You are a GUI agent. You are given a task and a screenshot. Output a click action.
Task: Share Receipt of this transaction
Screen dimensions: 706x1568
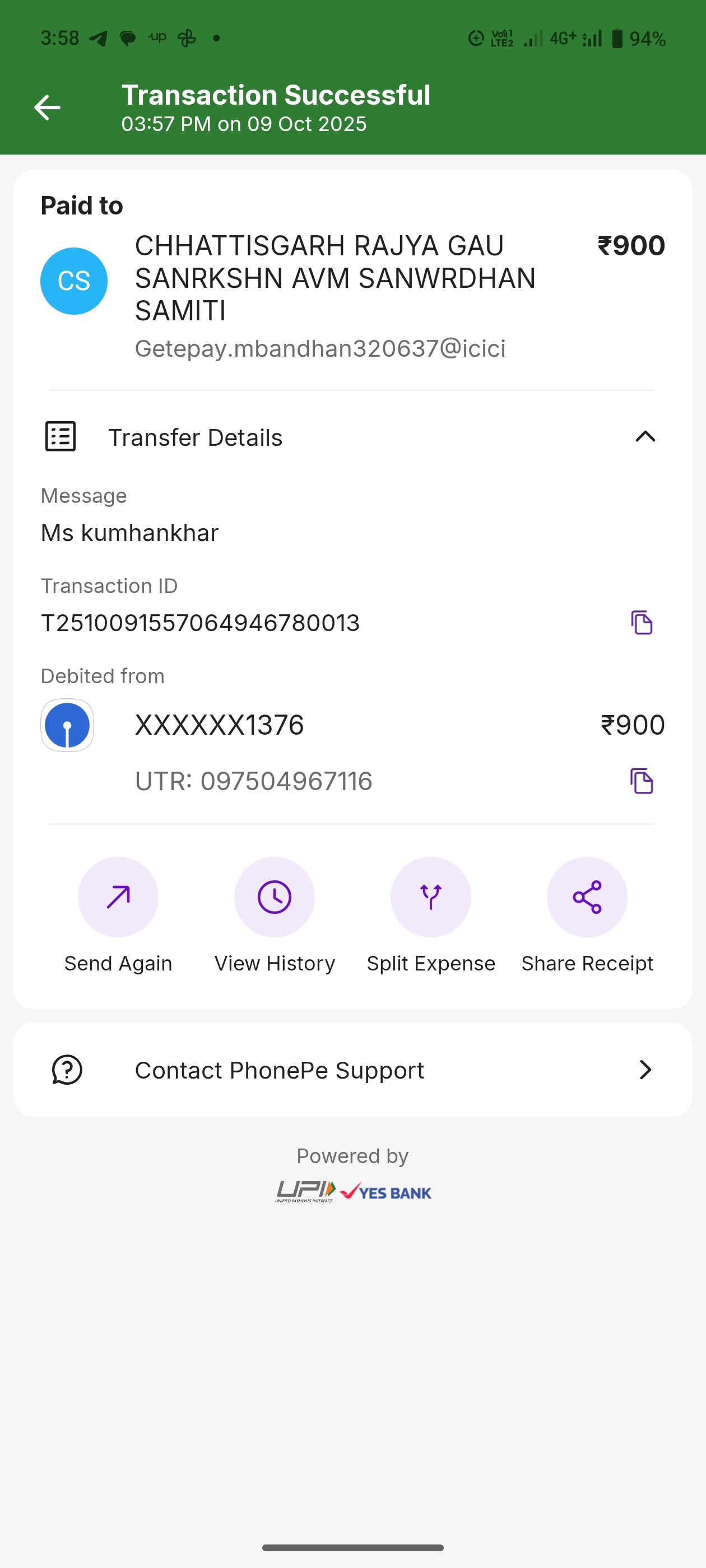(587, 897)
